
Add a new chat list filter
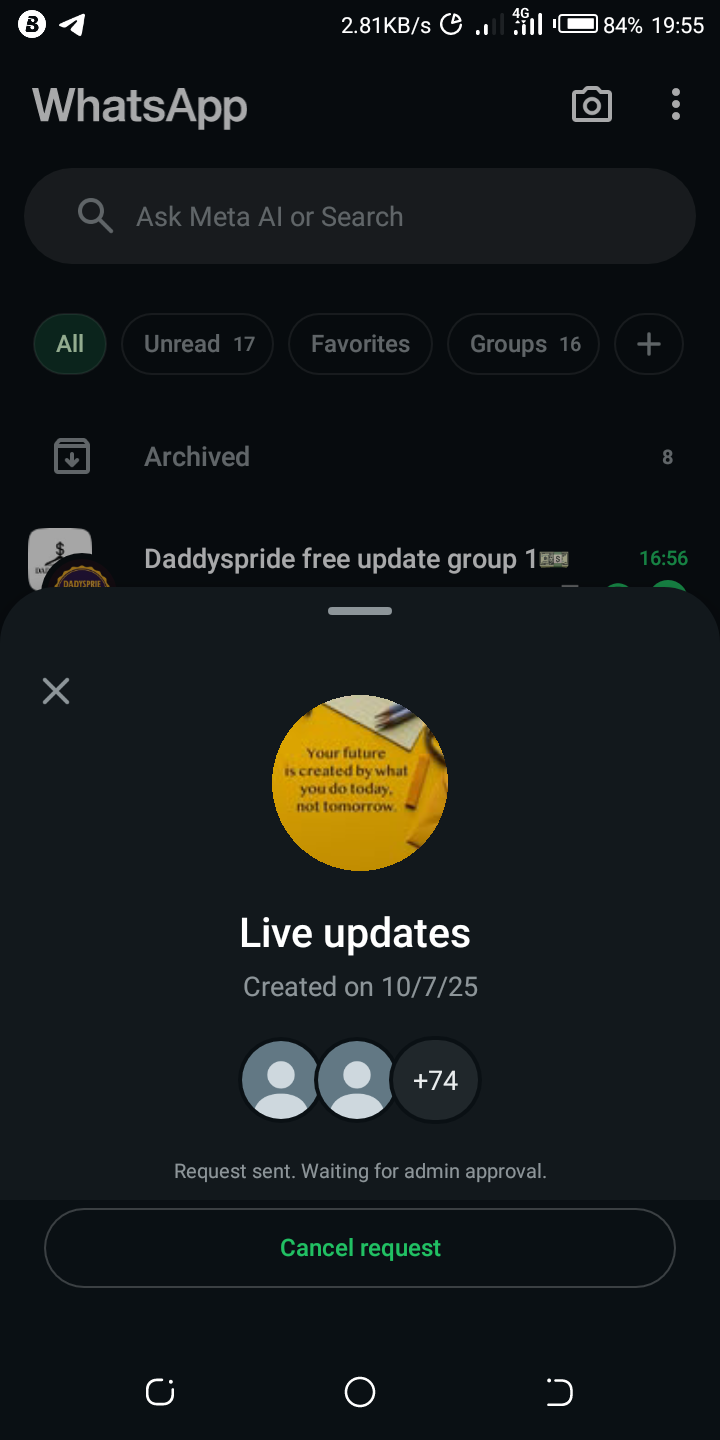click(x=649, y=344)
